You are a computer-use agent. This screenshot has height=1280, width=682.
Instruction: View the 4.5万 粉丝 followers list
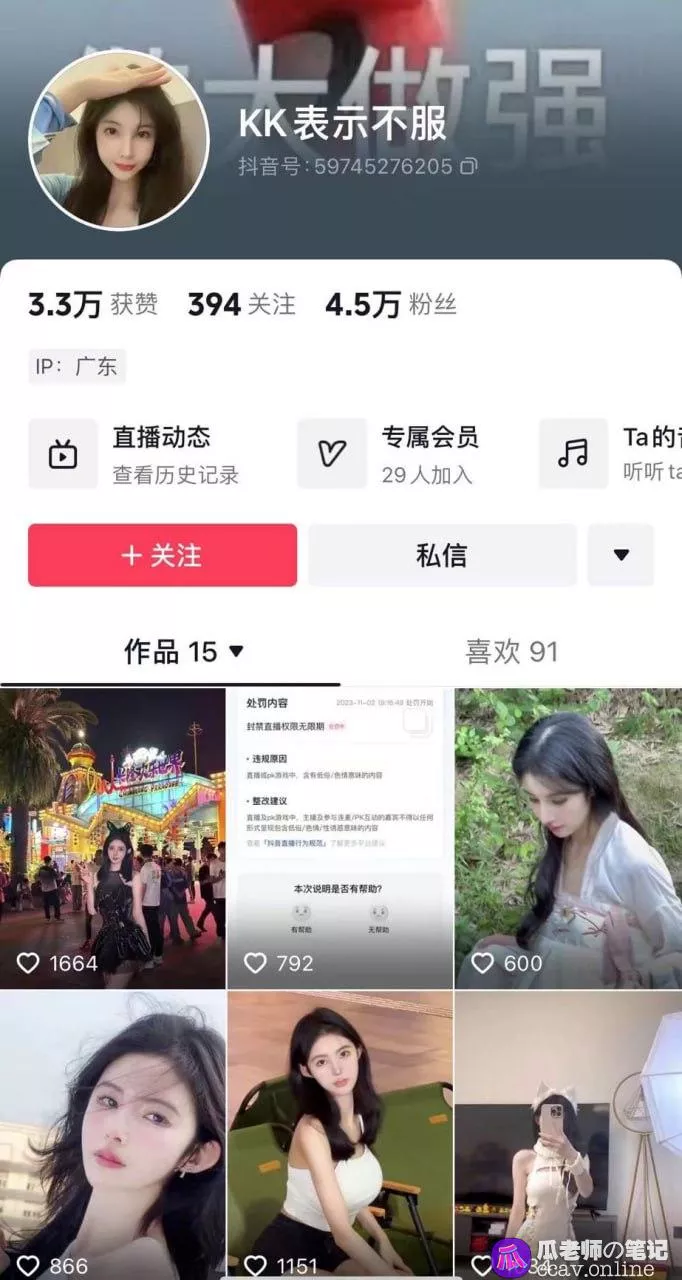390,305
